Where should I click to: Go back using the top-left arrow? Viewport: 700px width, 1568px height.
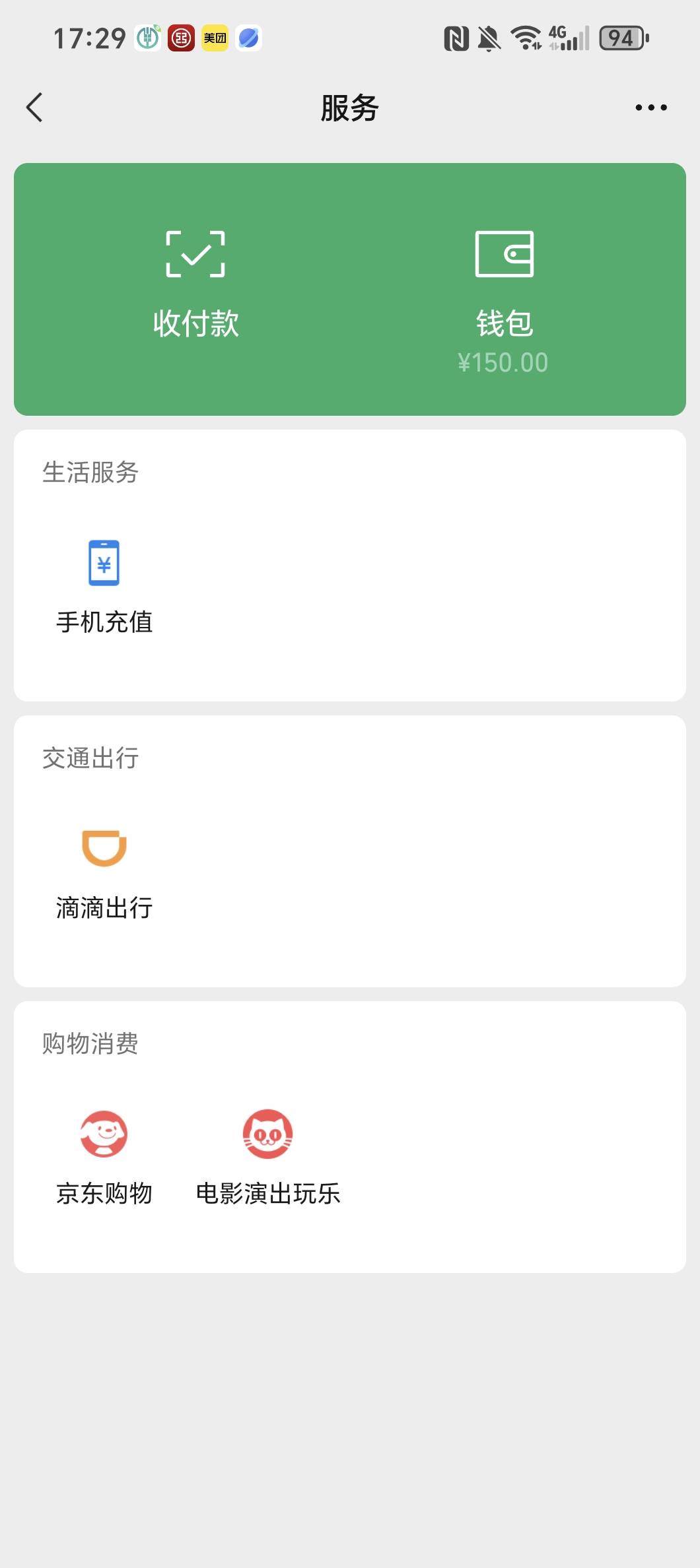click(x=34, y=108)
